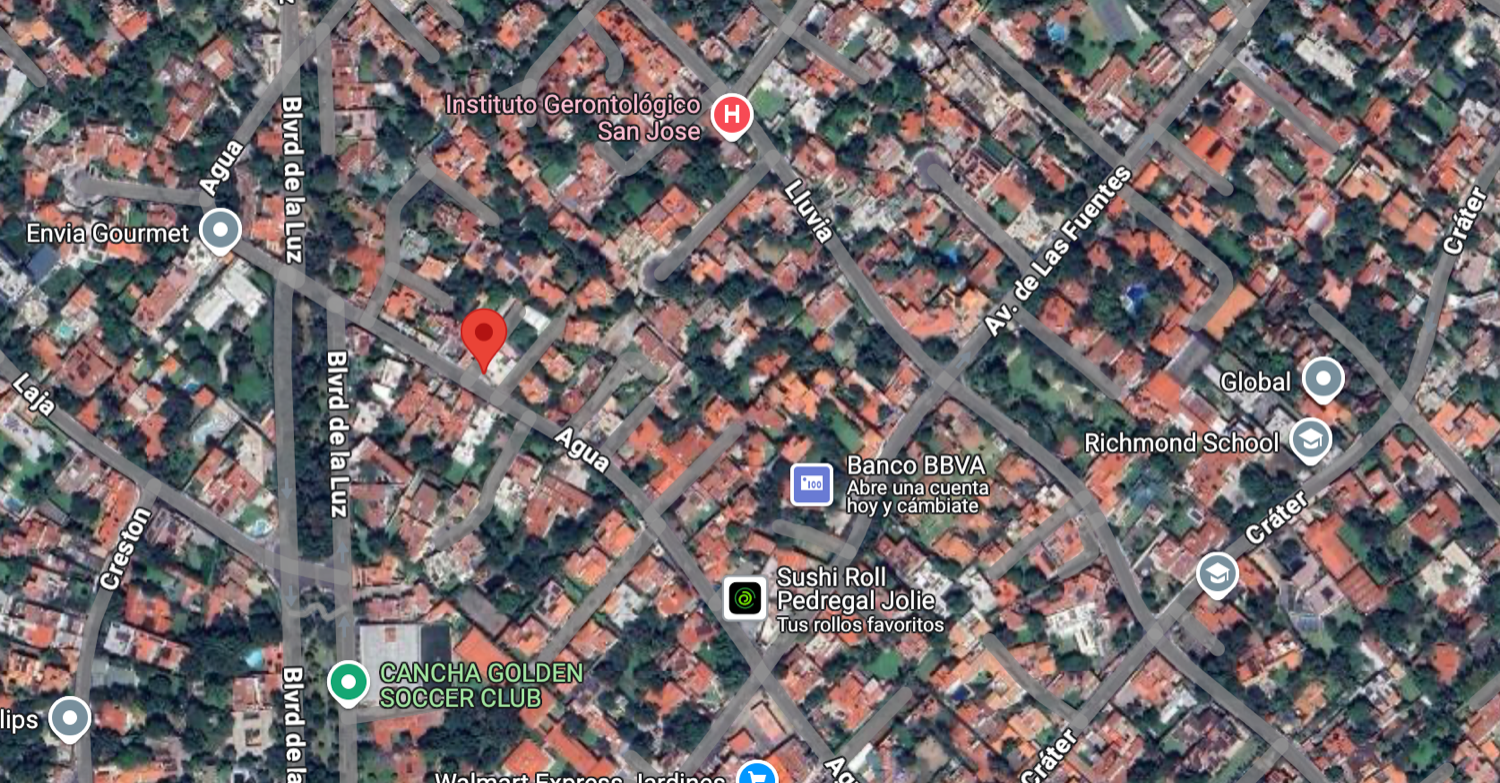Select the school marker below Richmond School
This screenshot has height=783, width=1500.
(x=1217, y=574)
